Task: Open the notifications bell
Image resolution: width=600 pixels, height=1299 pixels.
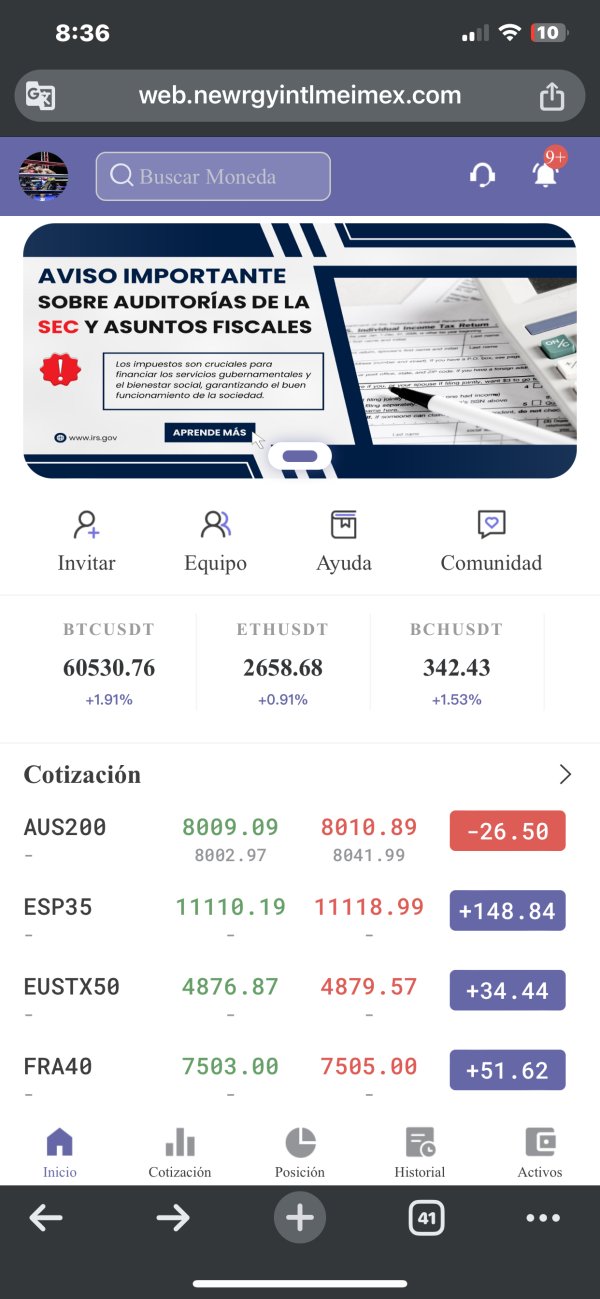Action: (546, 172)
